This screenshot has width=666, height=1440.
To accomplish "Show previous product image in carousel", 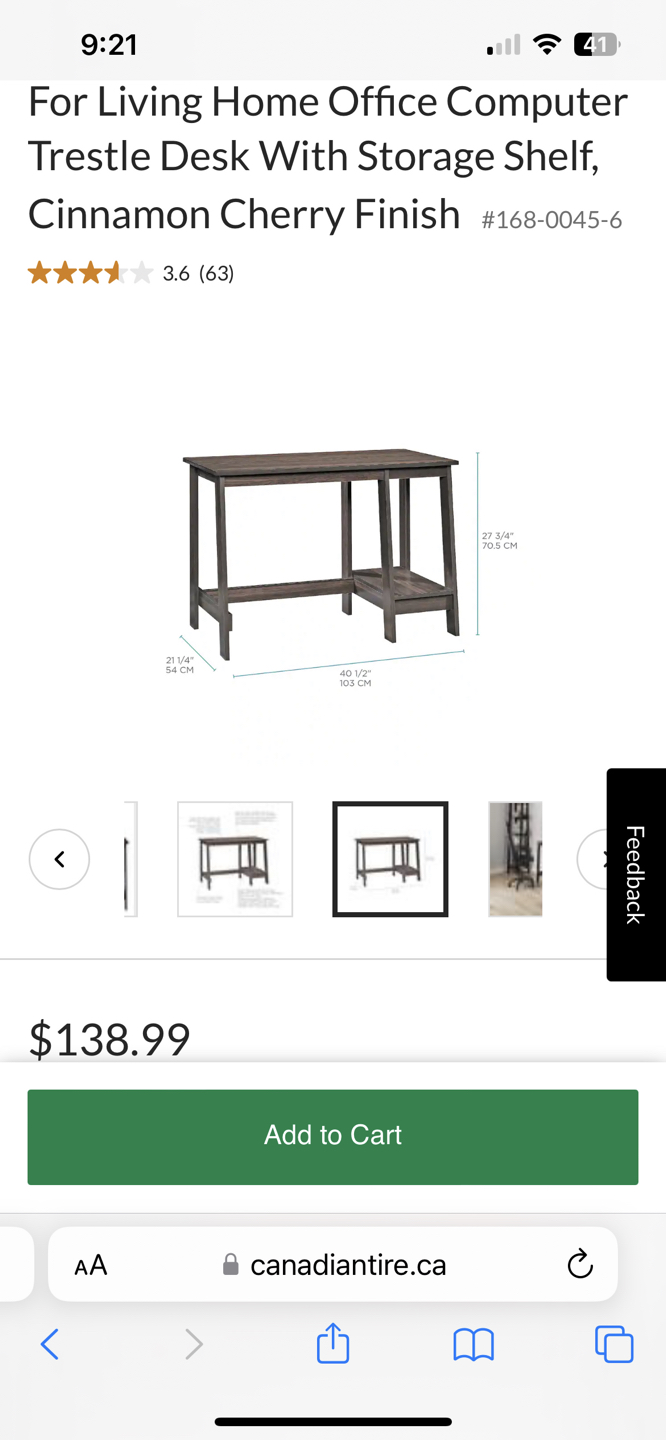I will point(59,859).
